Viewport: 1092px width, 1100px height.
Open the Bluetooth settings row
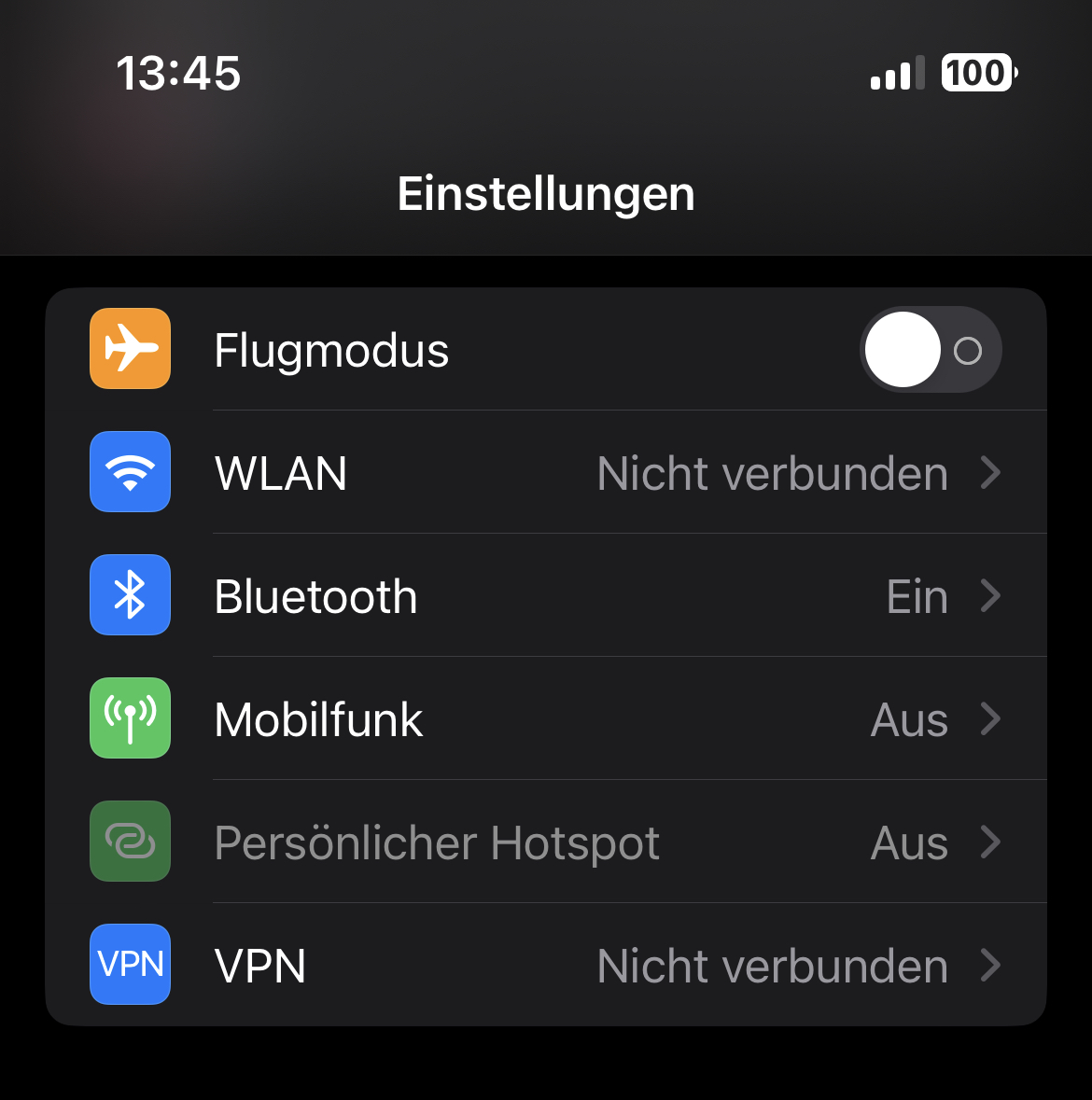[545, 596]
